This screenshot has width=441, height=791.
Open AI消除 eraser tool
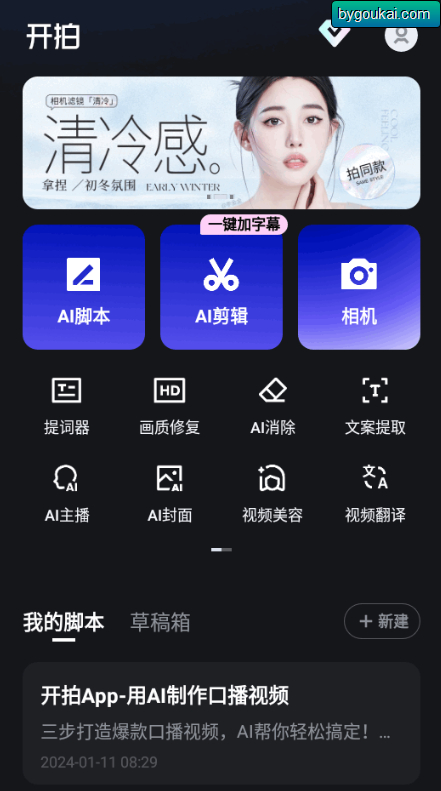pos(272,406)
